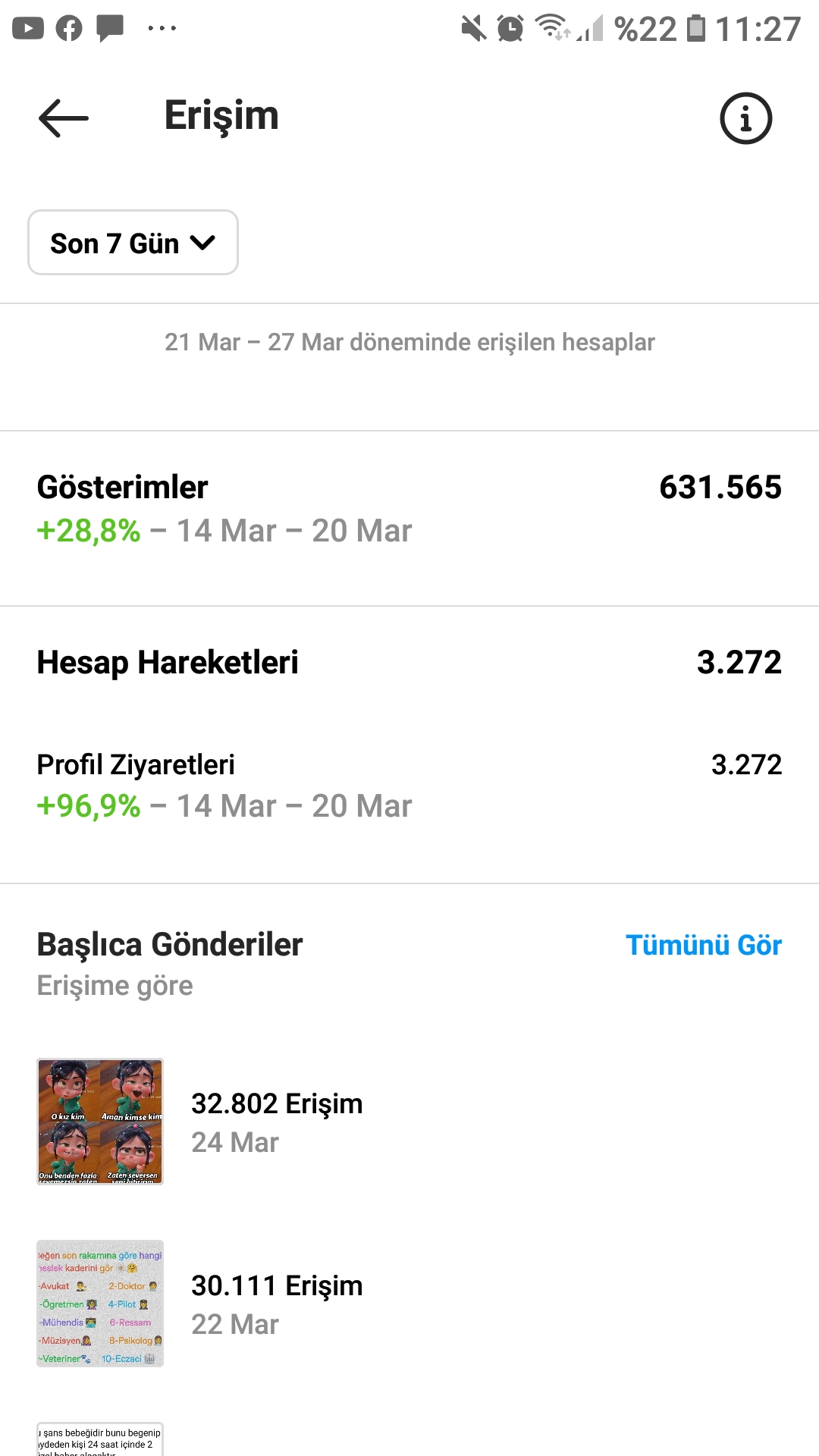Expand the Son 7 Gün period dropdown

pos(133,243)
